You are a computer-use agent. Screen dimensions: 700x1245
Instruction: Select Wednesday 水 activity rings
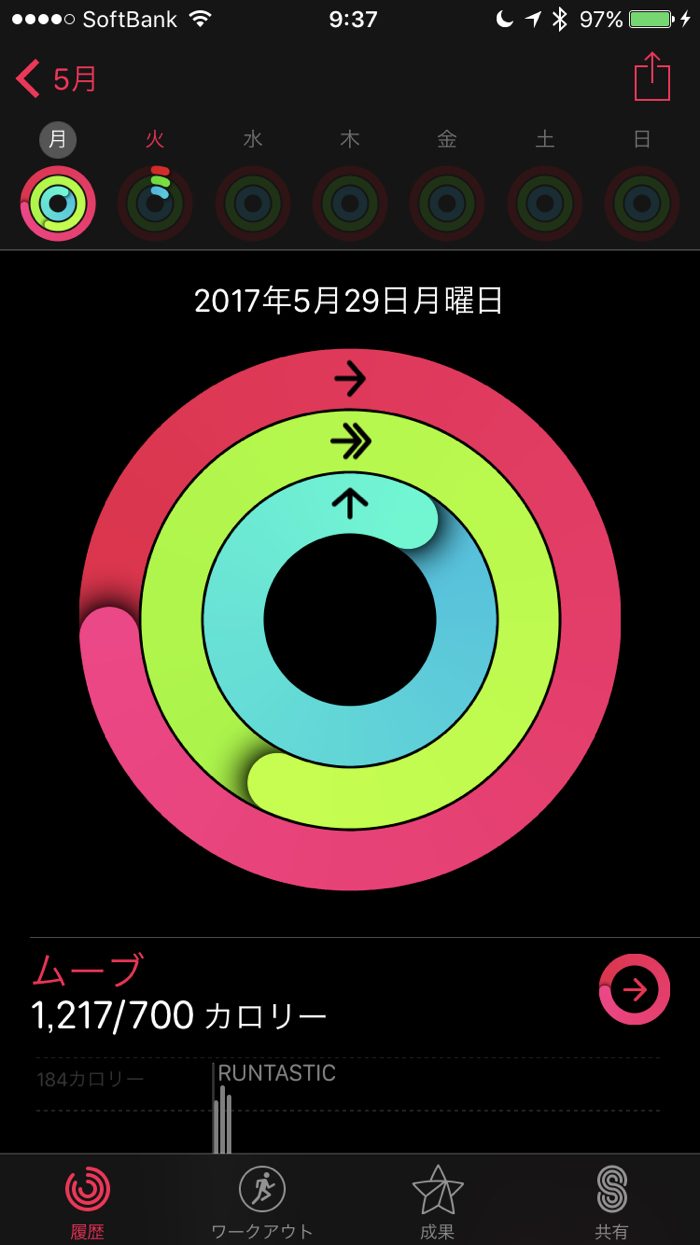click(x=252, y=203)
